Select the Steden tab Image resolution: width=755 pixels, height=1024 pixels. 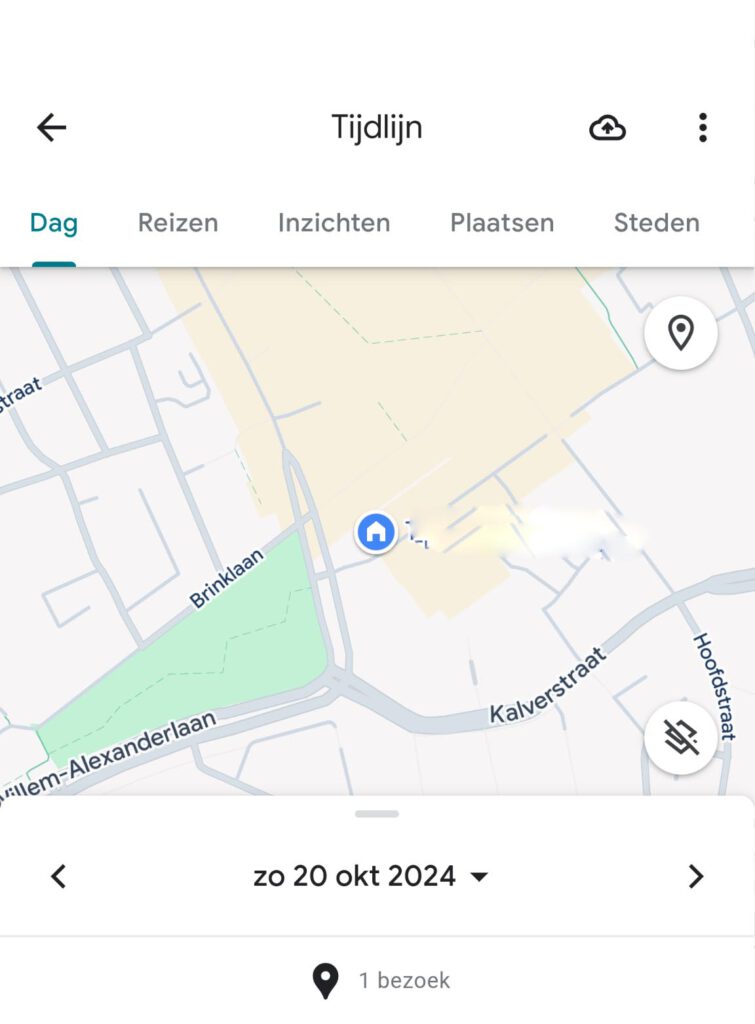tap(656, 223)
